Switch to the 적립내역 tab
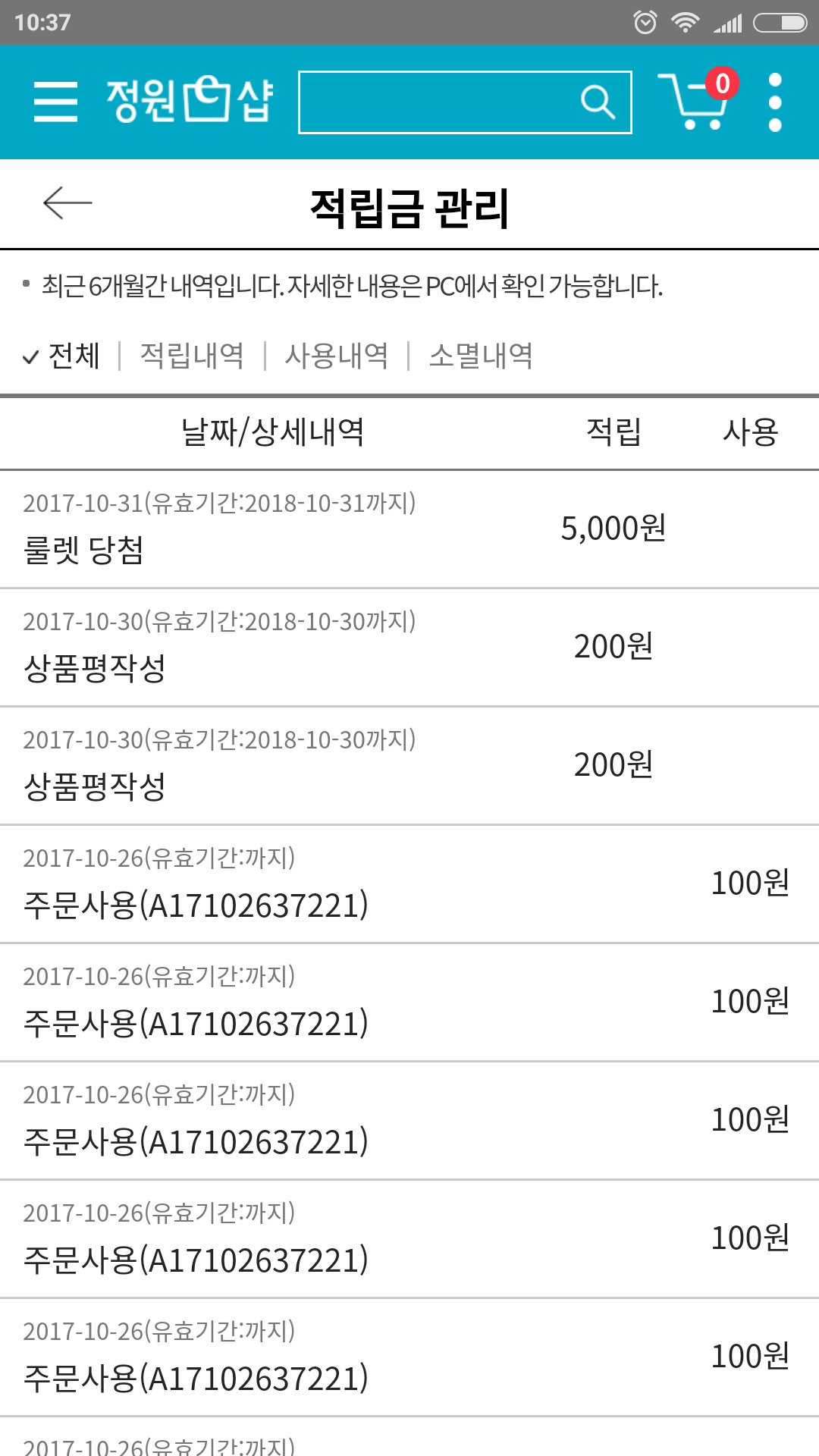 [192, 356]
